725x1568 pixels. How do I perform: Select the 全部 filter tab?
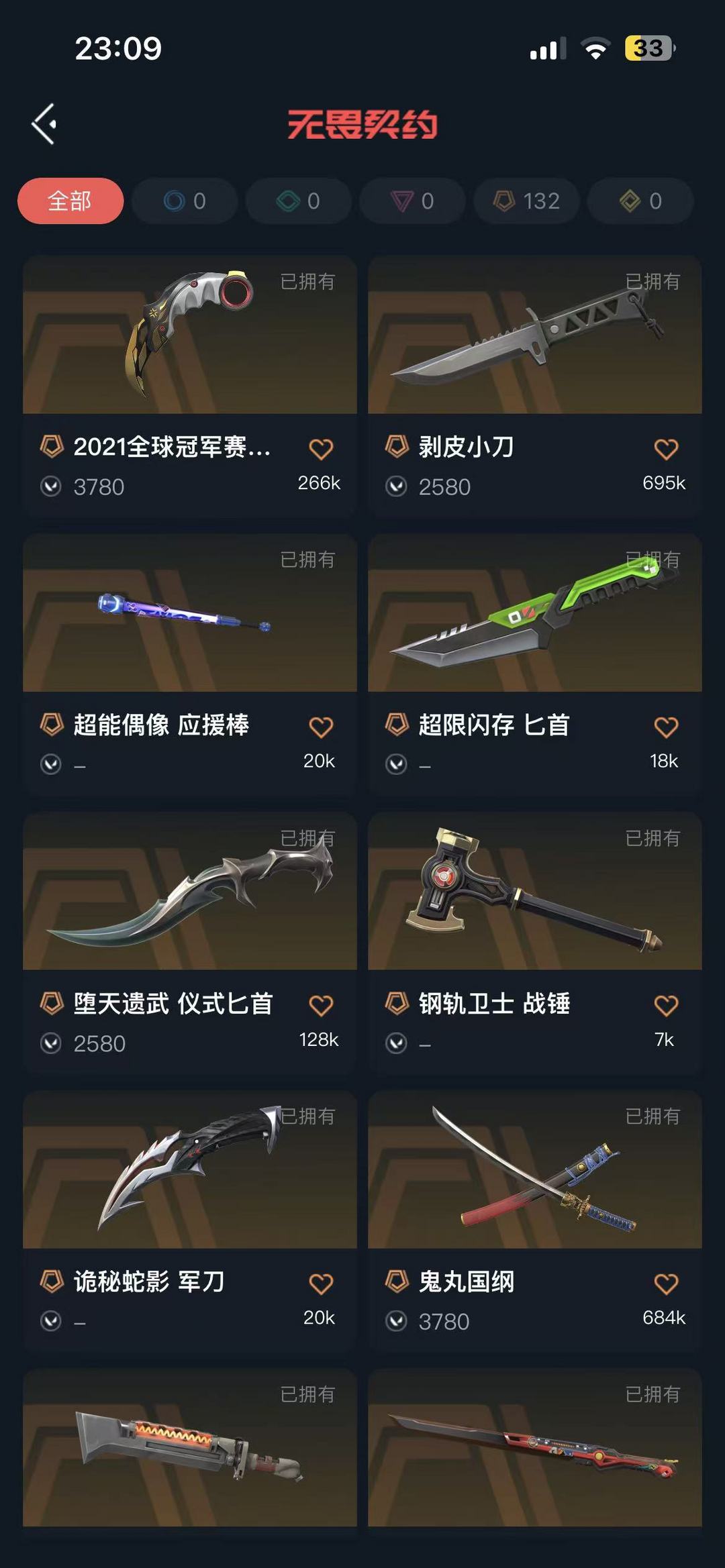(70, 201)
